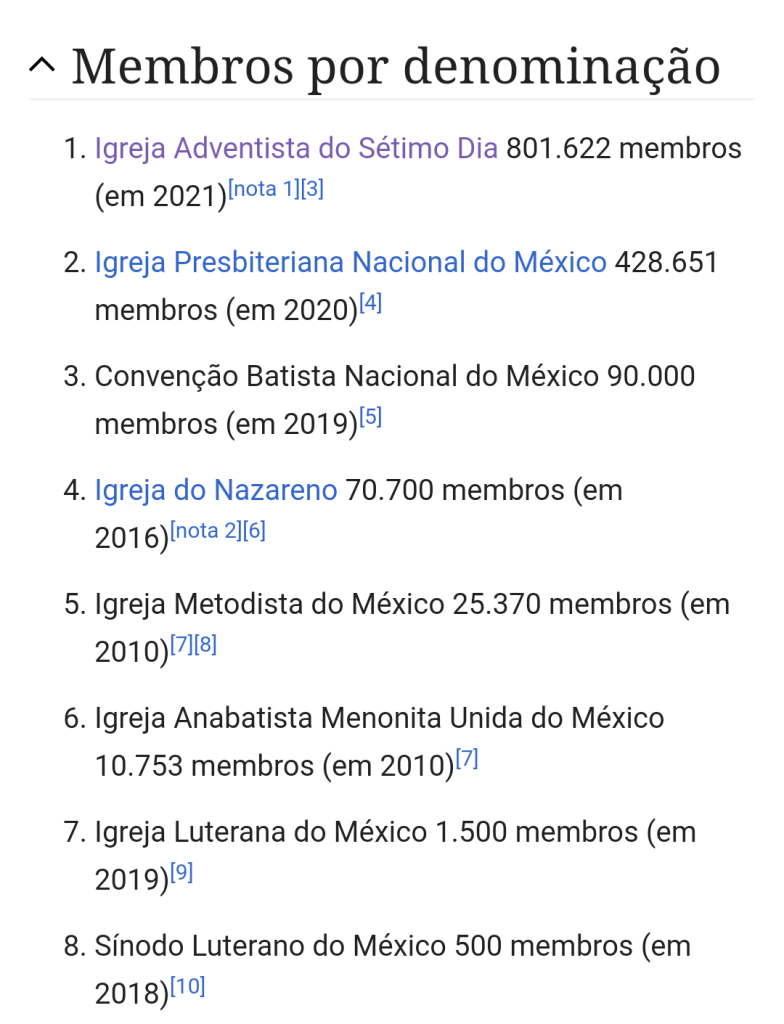Open reference 5 citation
The image size is (784, 1024).
pyautogui.click(x=370, y=417)
